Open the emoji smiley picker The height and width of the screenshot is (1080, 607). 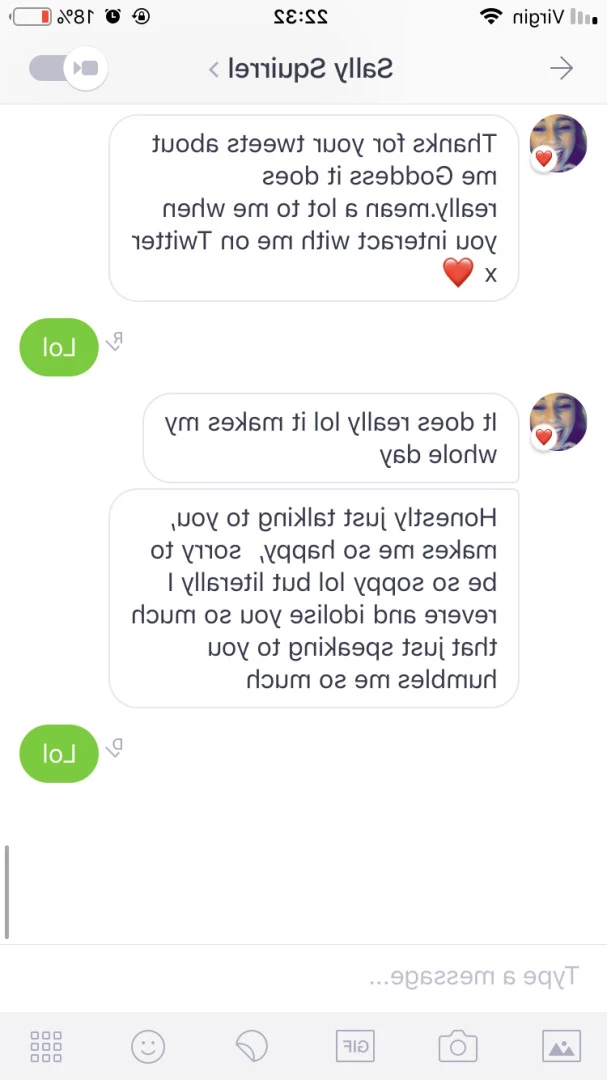(x=148, y=1046)
